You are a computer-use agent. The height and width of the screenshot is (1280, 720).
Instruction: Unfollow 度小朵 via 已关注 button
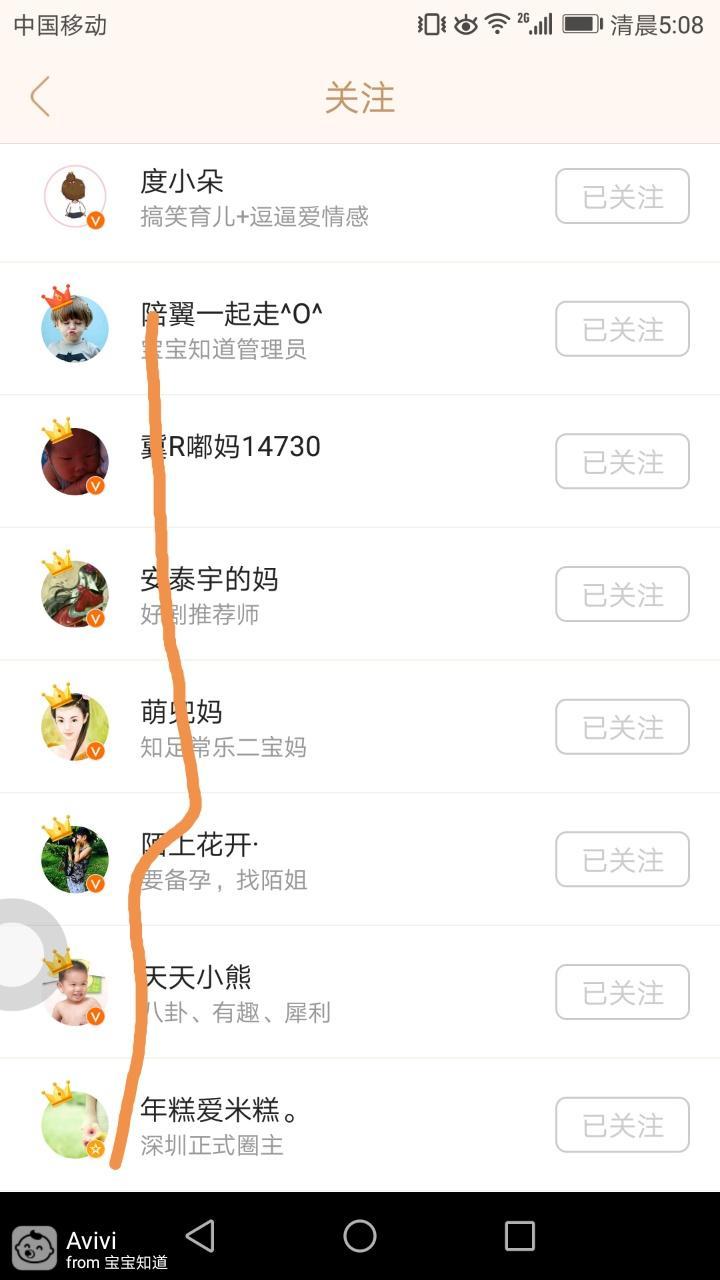pyautogui.click(x=622, y=196)
